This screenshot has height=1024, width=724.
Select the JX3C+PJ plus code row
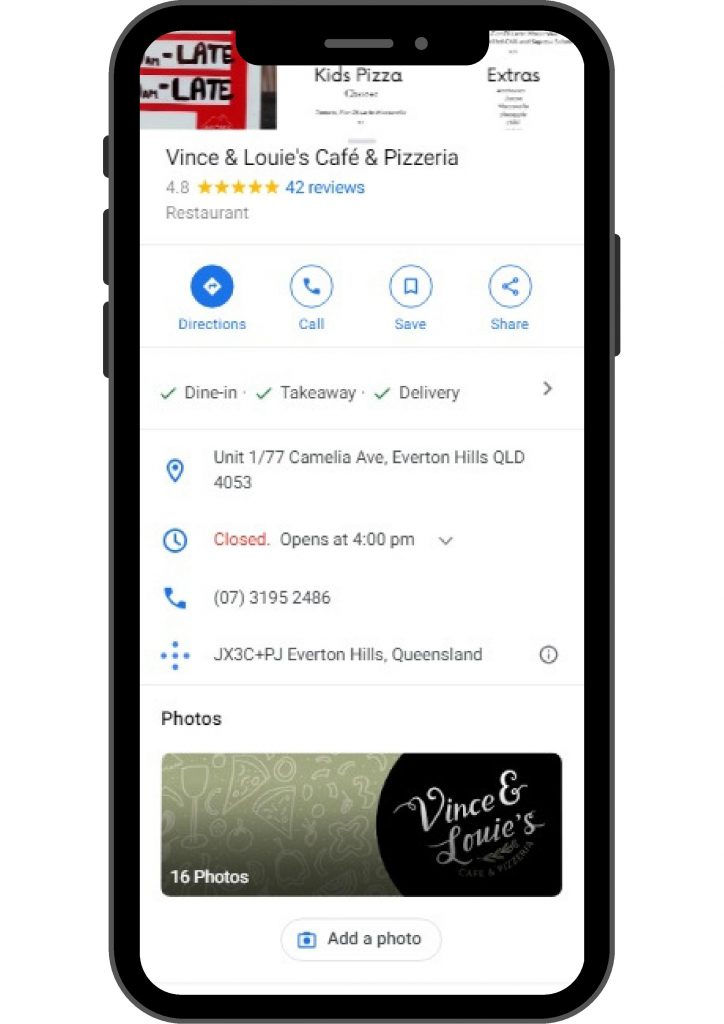[347, 655]
